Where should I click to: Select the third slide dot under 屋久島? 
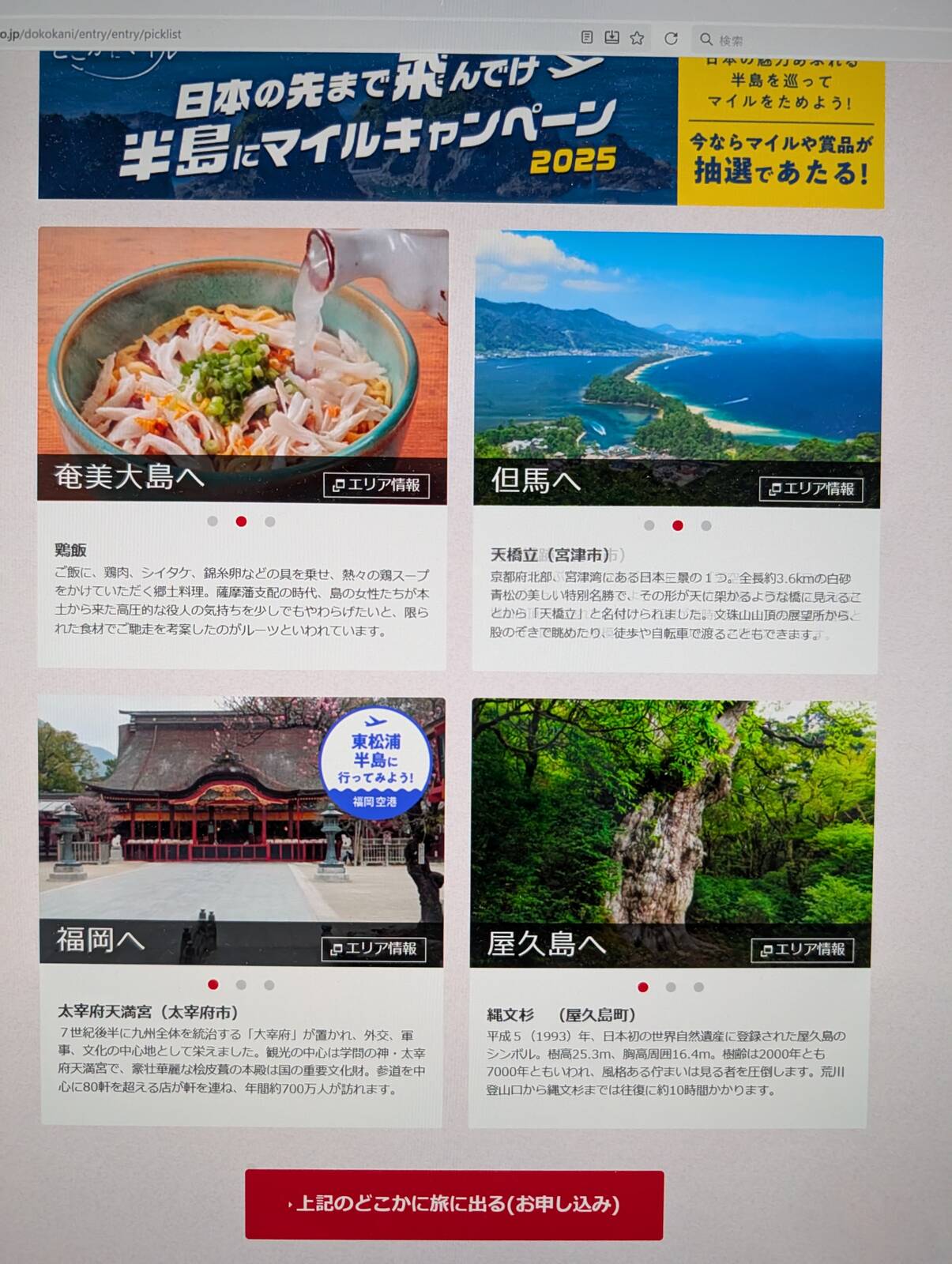pos(698,987)
